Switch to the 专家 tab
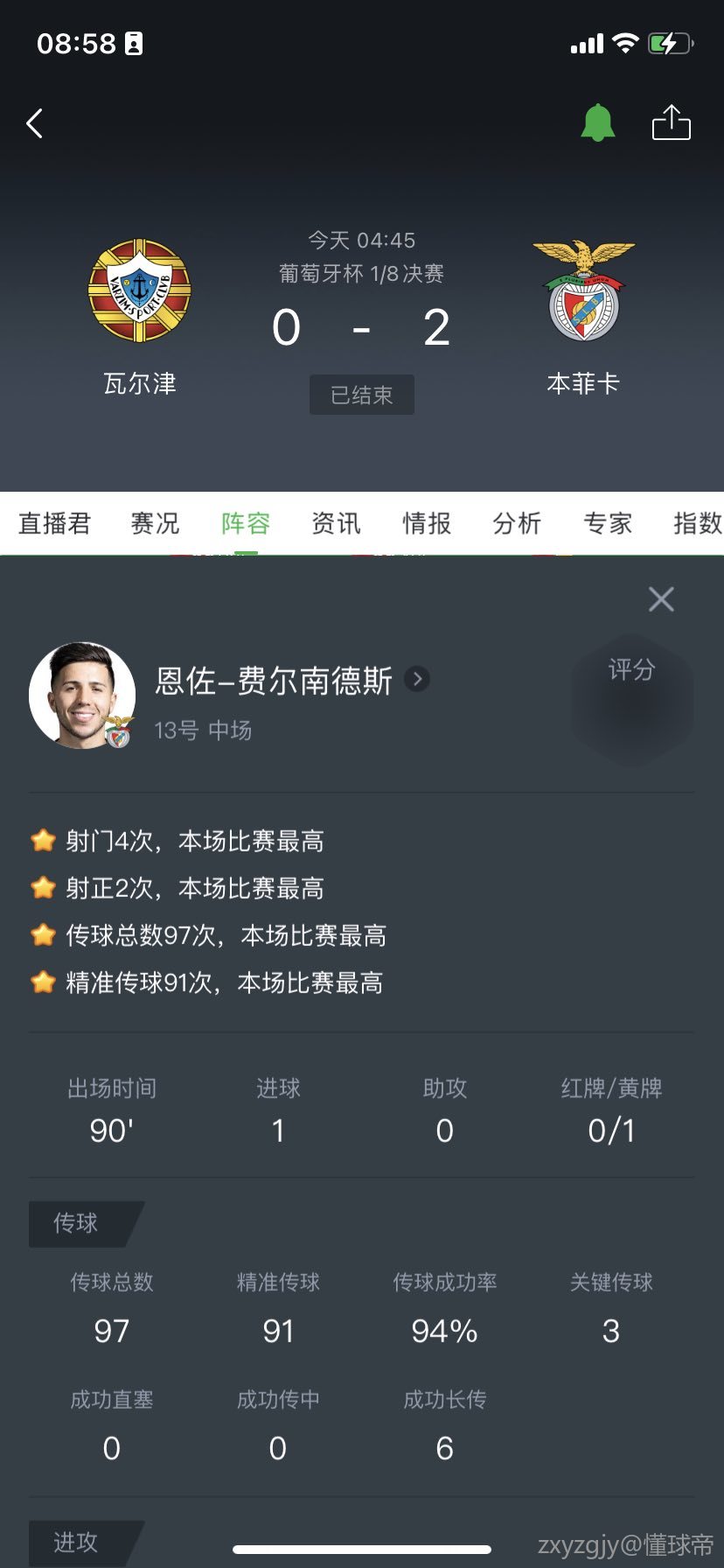Image resolution: width=724 pixels, height=1568 pixels. coord(608,523)
